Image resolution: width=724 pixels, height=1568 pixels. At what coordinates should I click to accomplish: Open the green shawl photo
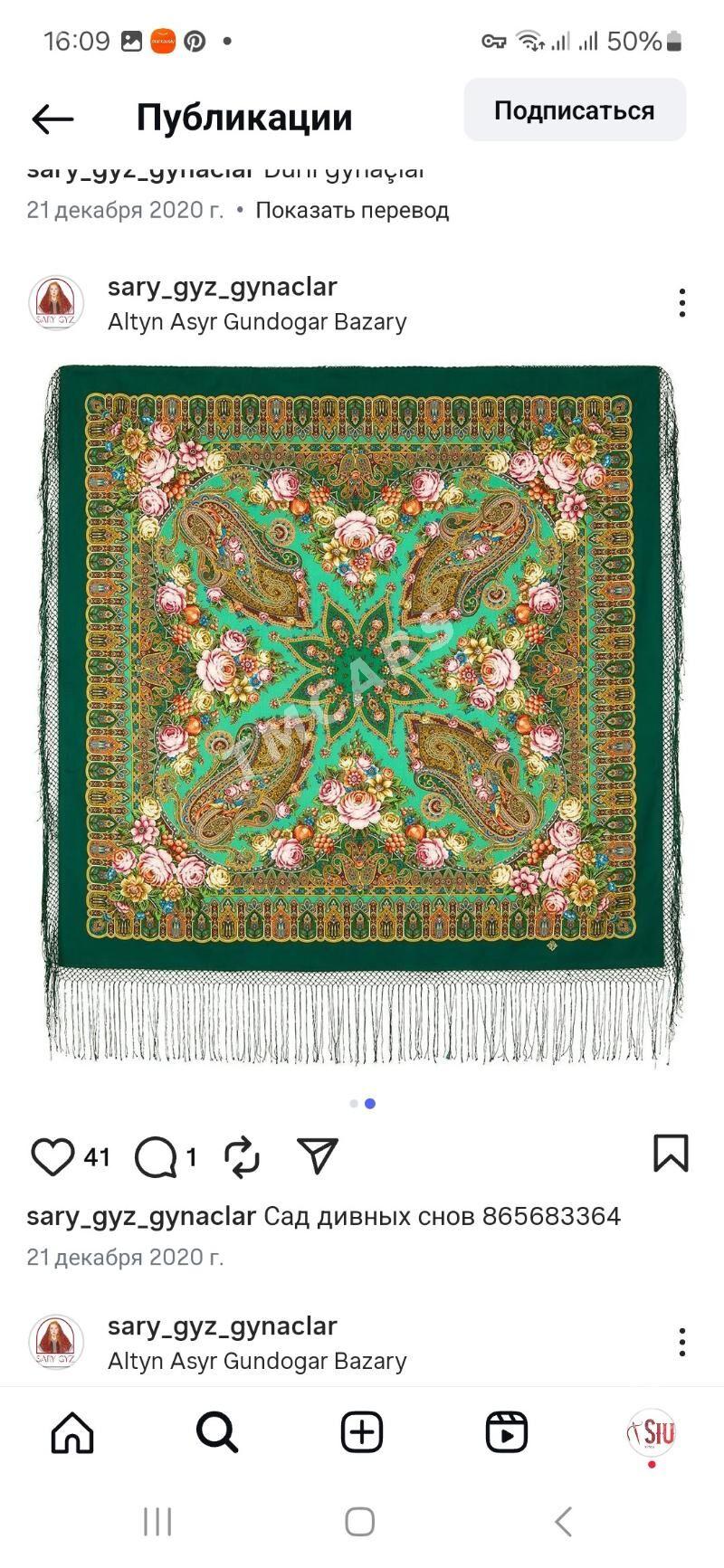[360, 713]
